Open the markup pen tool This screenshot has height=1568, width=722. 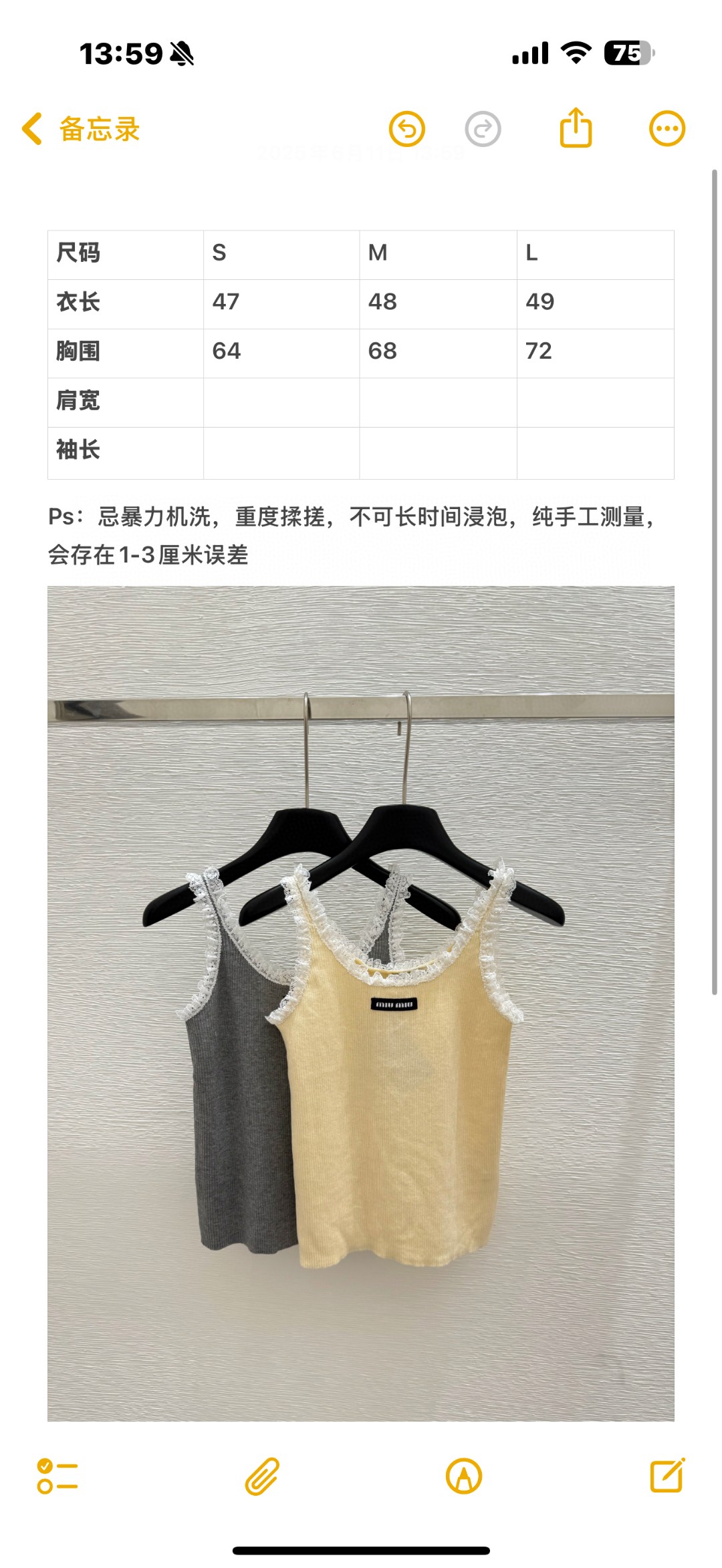[x=464, y=1476]
